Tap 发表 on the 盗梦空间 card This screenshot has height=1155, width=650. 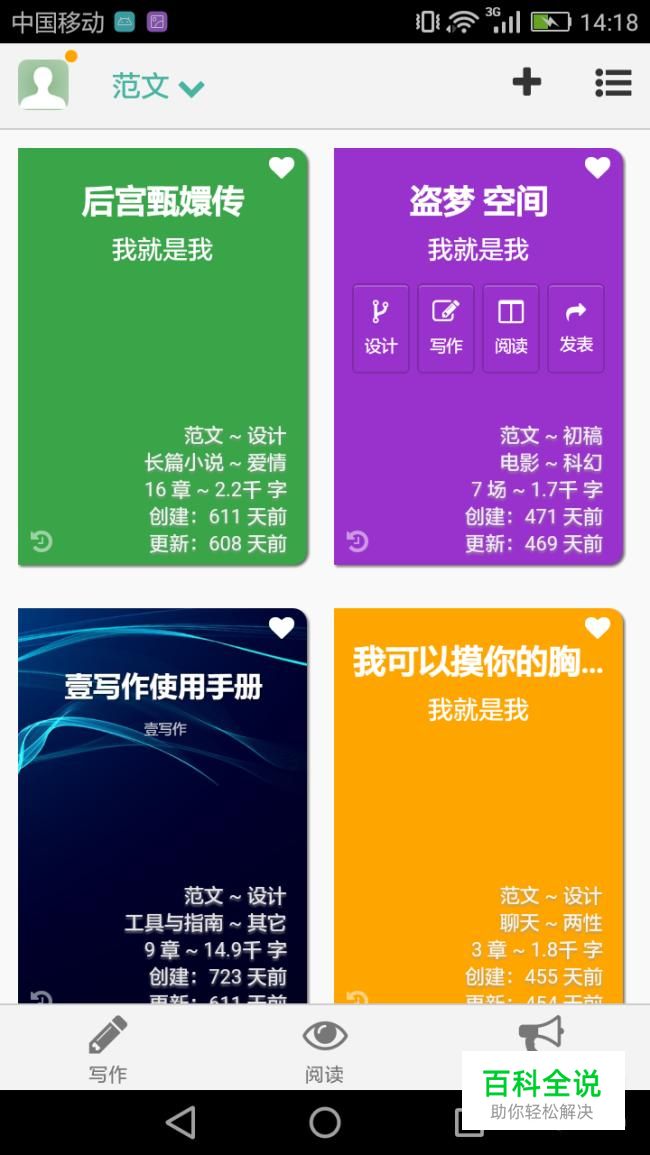pos(576,328)
